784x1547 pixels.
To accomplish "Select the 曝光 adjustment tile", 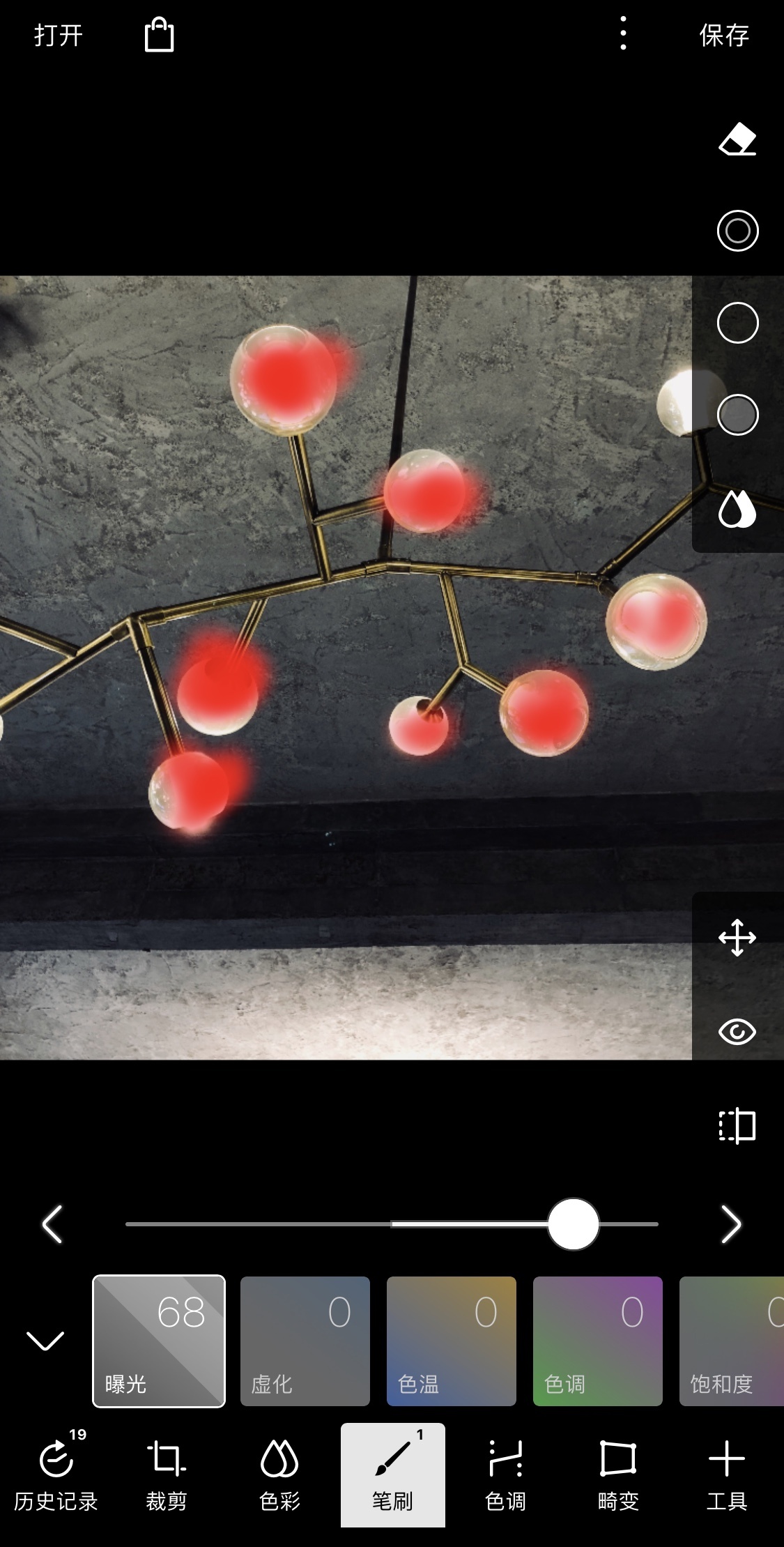I will 159,1341.
